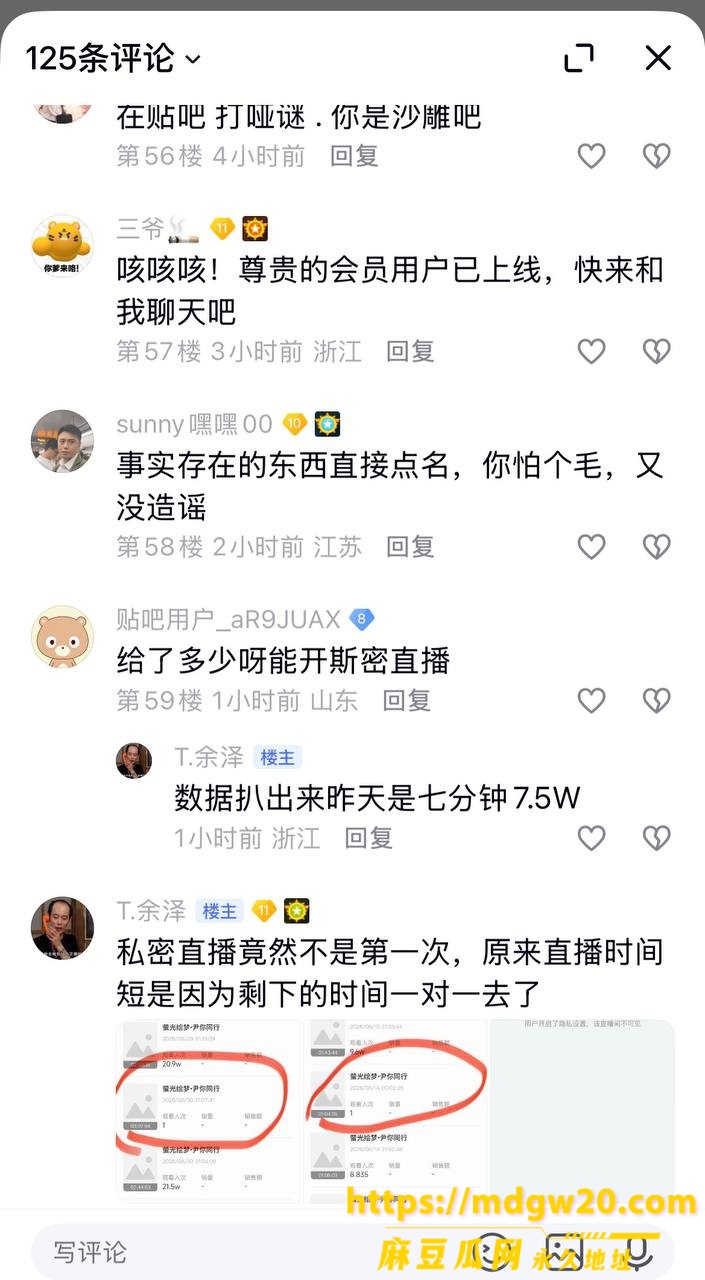Like T.余泽's sub-comment about 七分钟7.5W
Viewport: 705px width, 1280px height.
[x=592, y=838]
